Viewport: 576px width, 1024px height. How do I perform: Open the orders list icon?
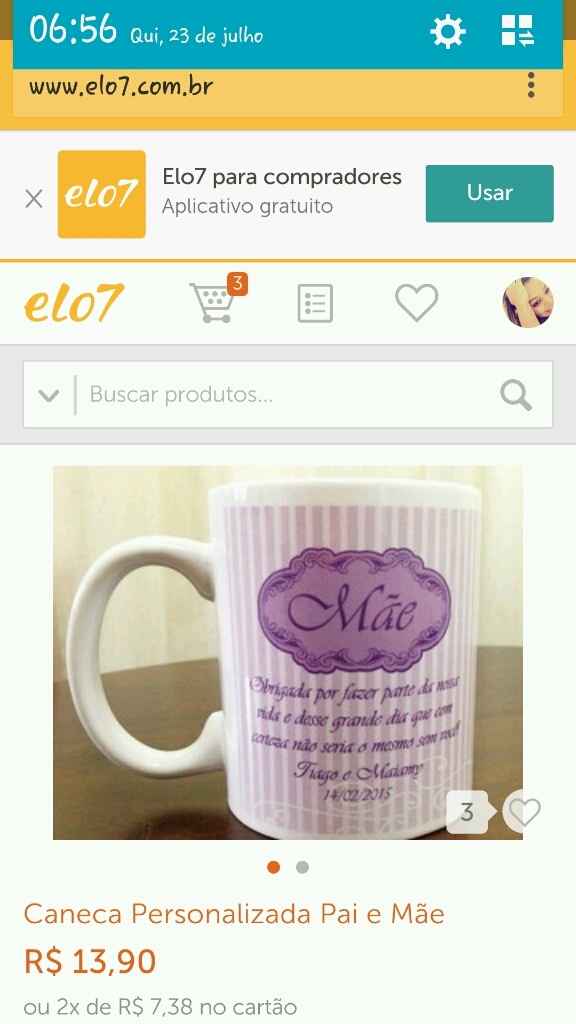315,303
